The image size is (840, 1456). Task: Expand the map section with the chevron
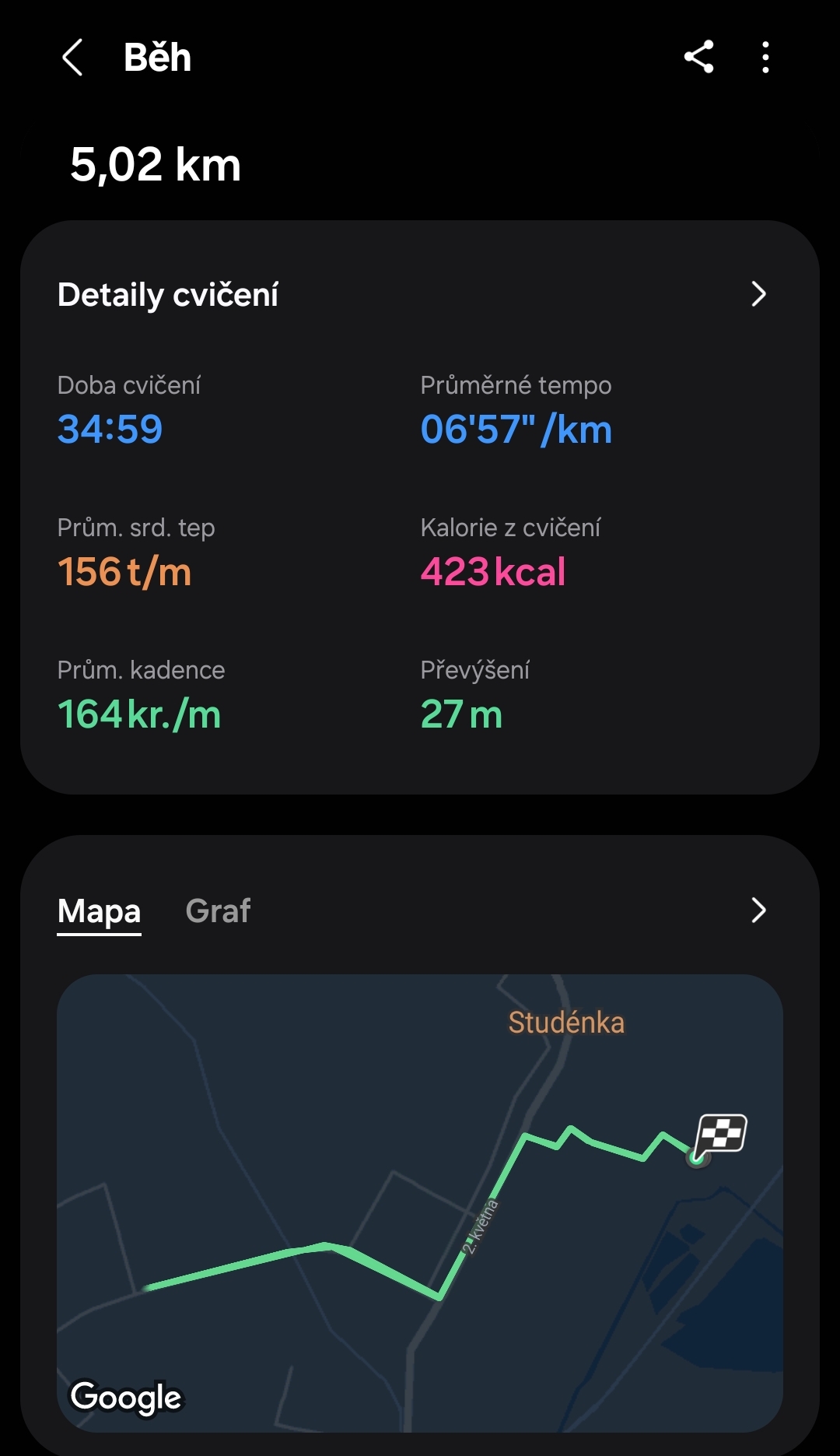758,910
